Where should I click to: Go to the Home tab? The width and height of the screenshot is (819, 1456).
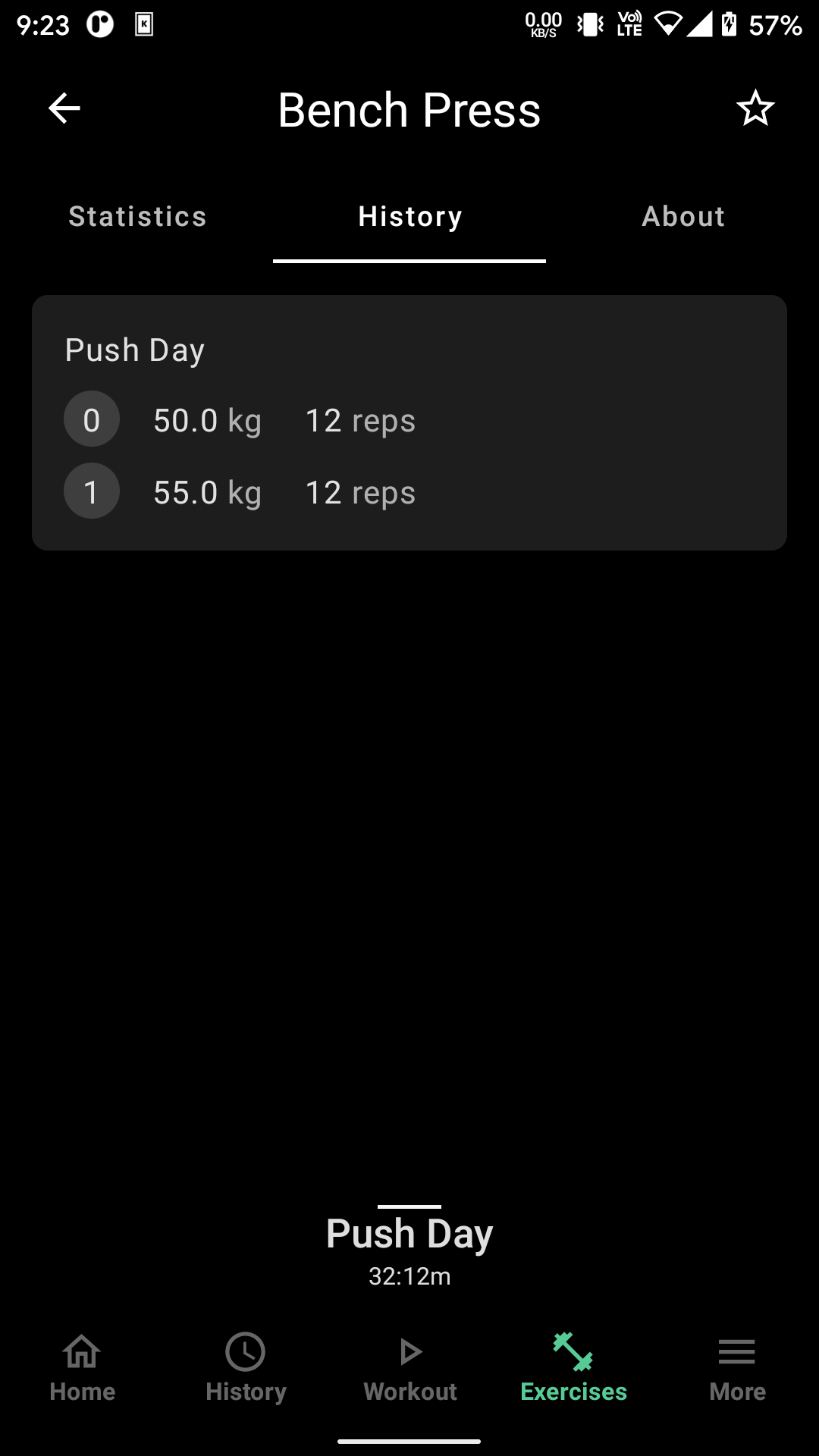pyautogui.click(x=82, y=1367)
